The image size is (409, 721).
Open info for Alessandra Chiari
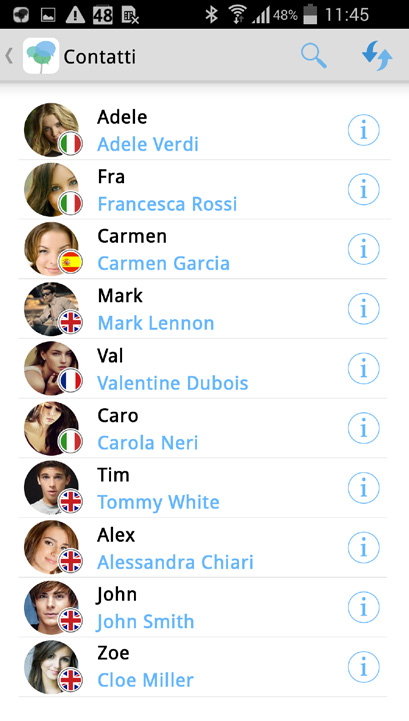click(363, 547)
